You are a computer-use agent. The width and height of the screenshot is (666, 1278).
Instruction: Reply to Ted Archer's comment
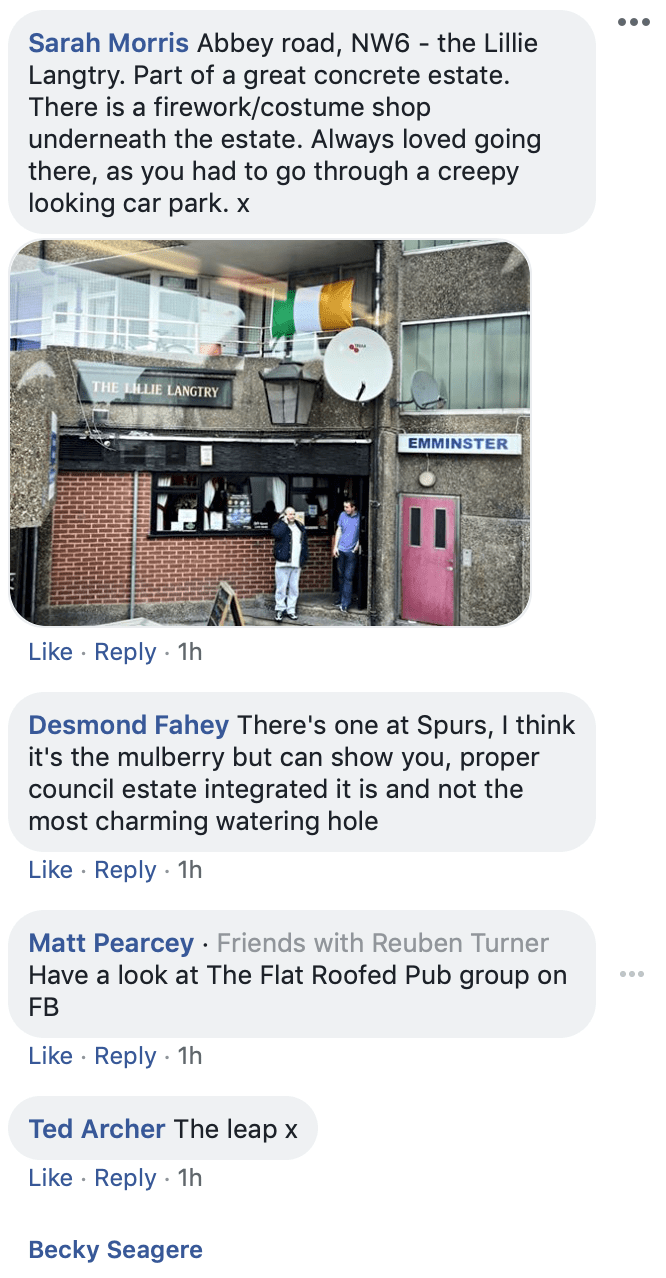point(125,1178)
